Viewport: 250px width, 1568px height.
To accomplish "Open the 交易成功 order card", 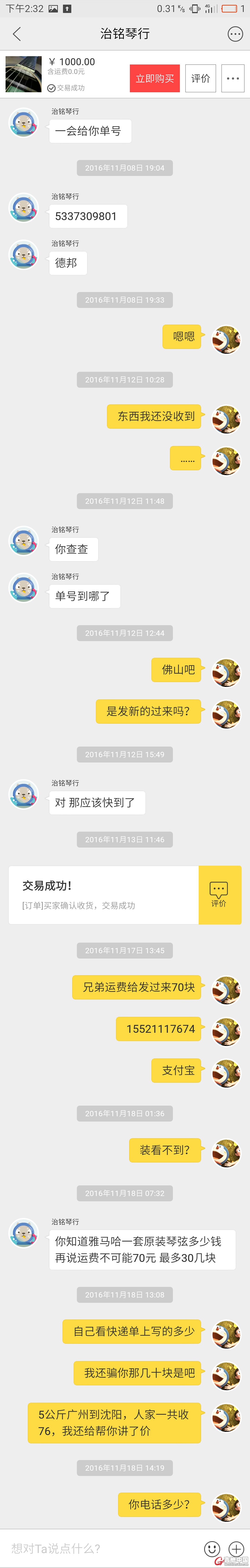I will 104,894.
